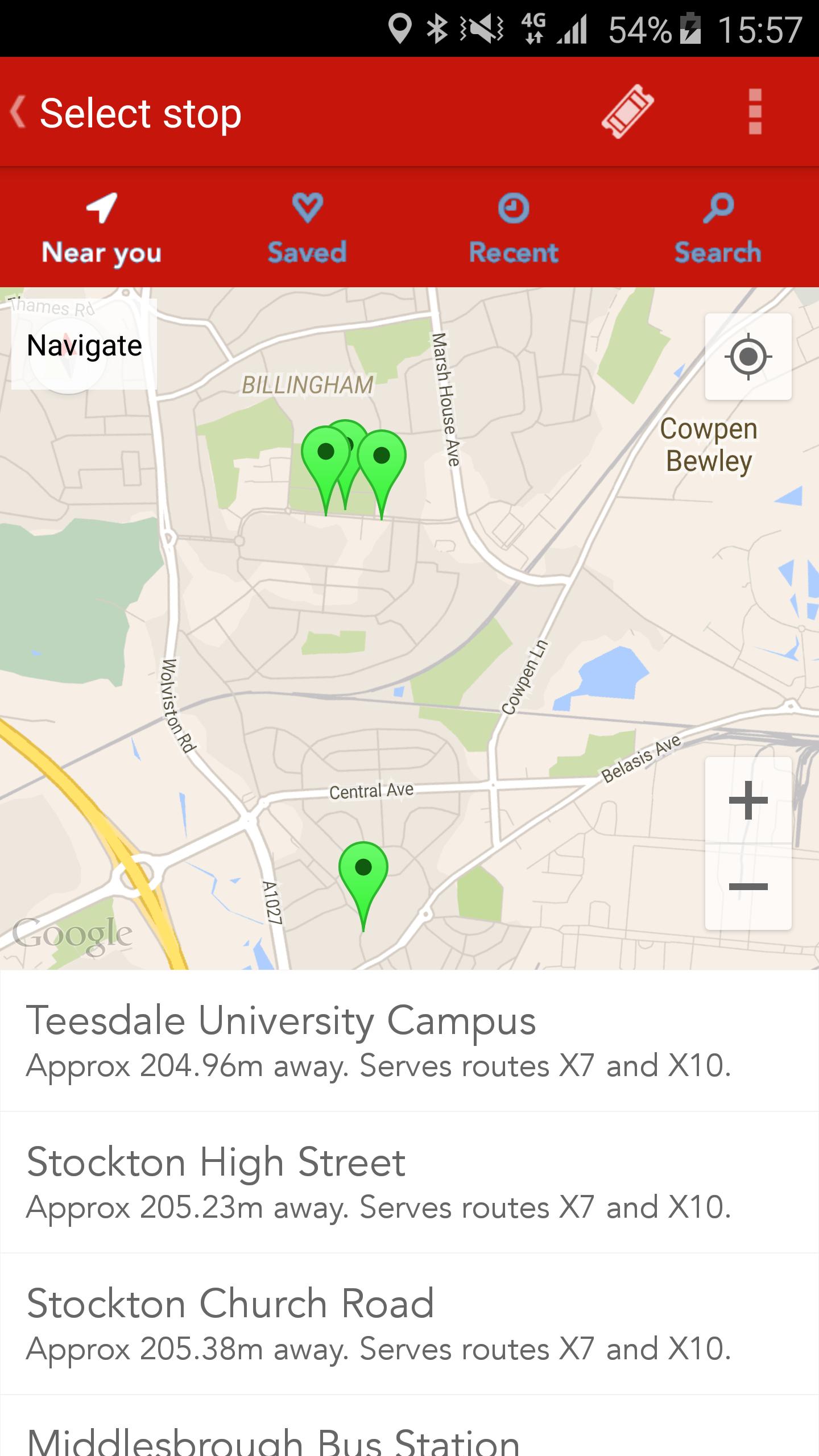Select Stockton Church Road stop
819x1456 pixels.
pos(409,1323)
